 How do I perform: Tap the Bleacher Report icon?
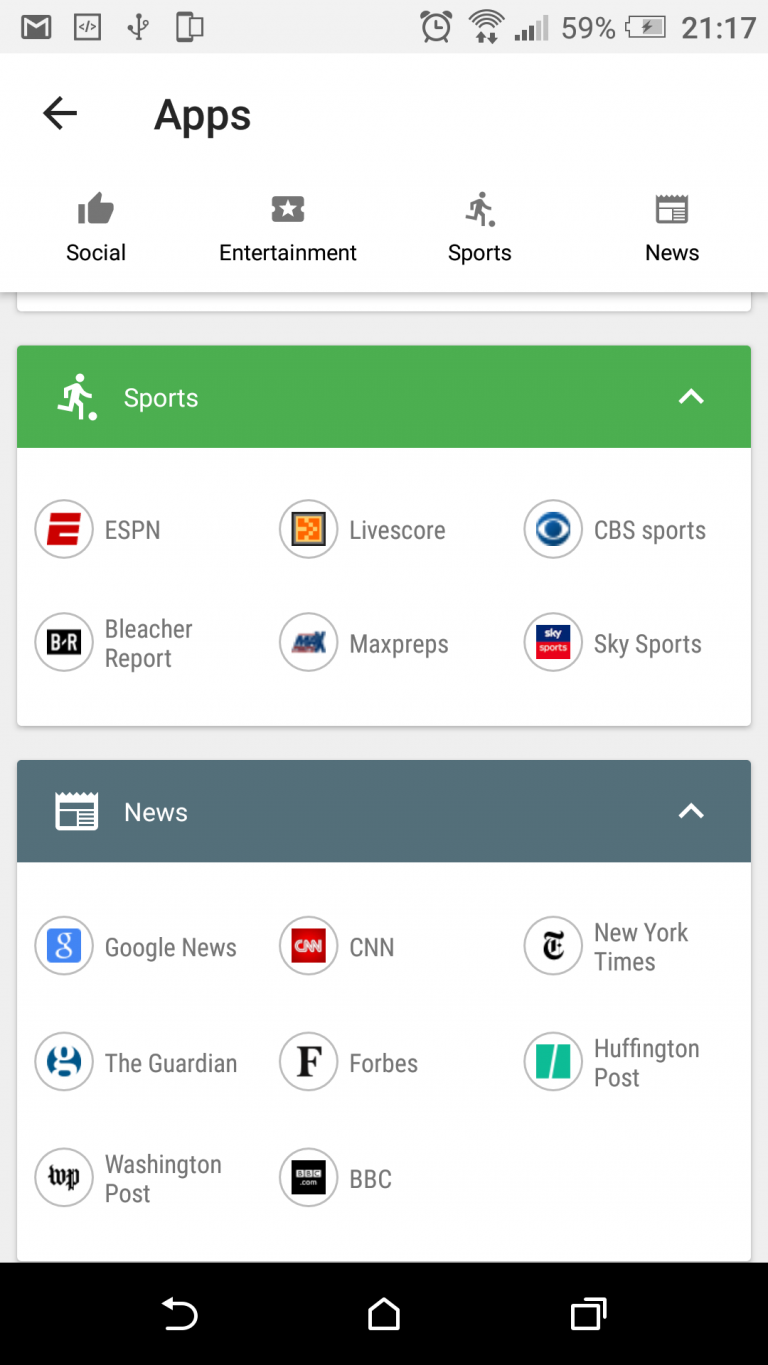[x=63, y=642]
